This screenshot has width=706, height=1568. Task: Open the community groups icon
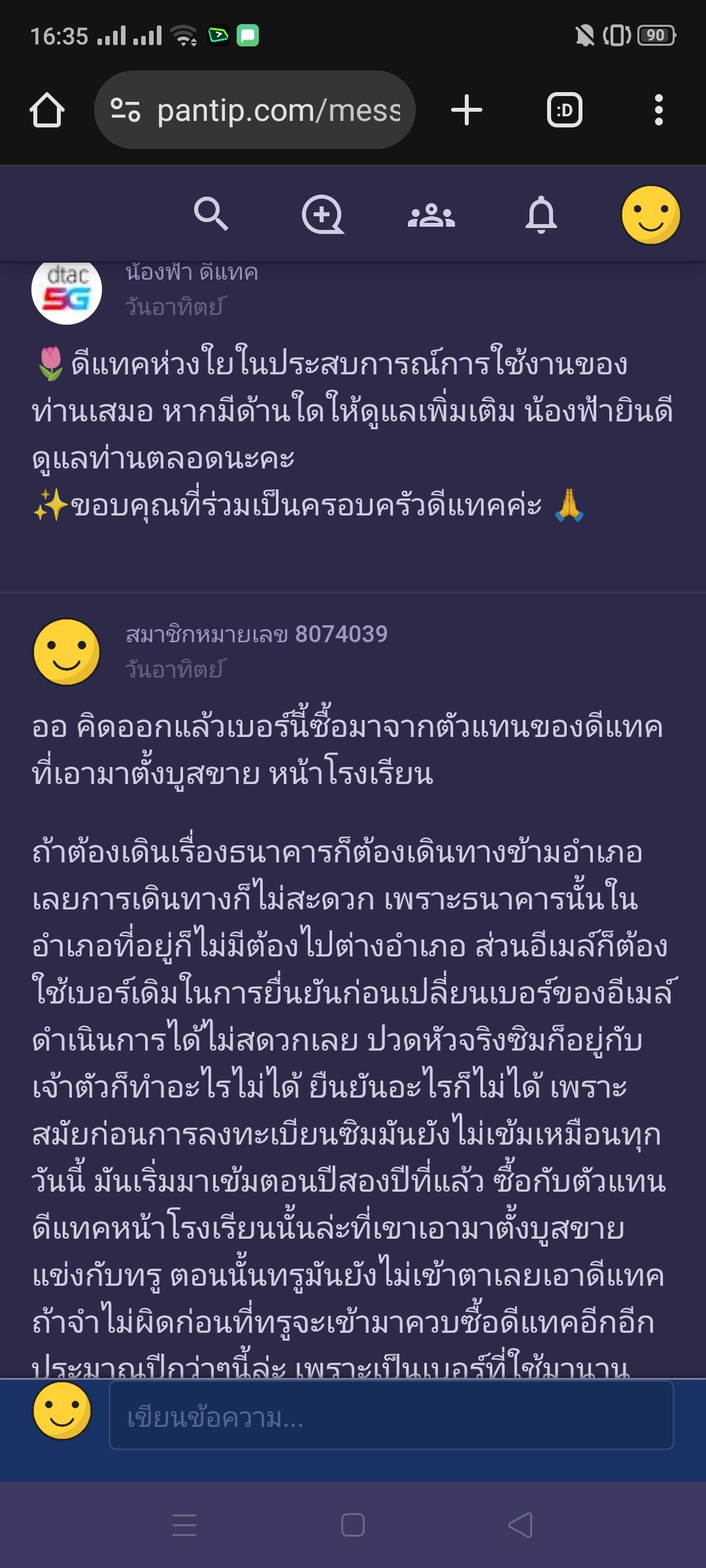pos(431,215)
